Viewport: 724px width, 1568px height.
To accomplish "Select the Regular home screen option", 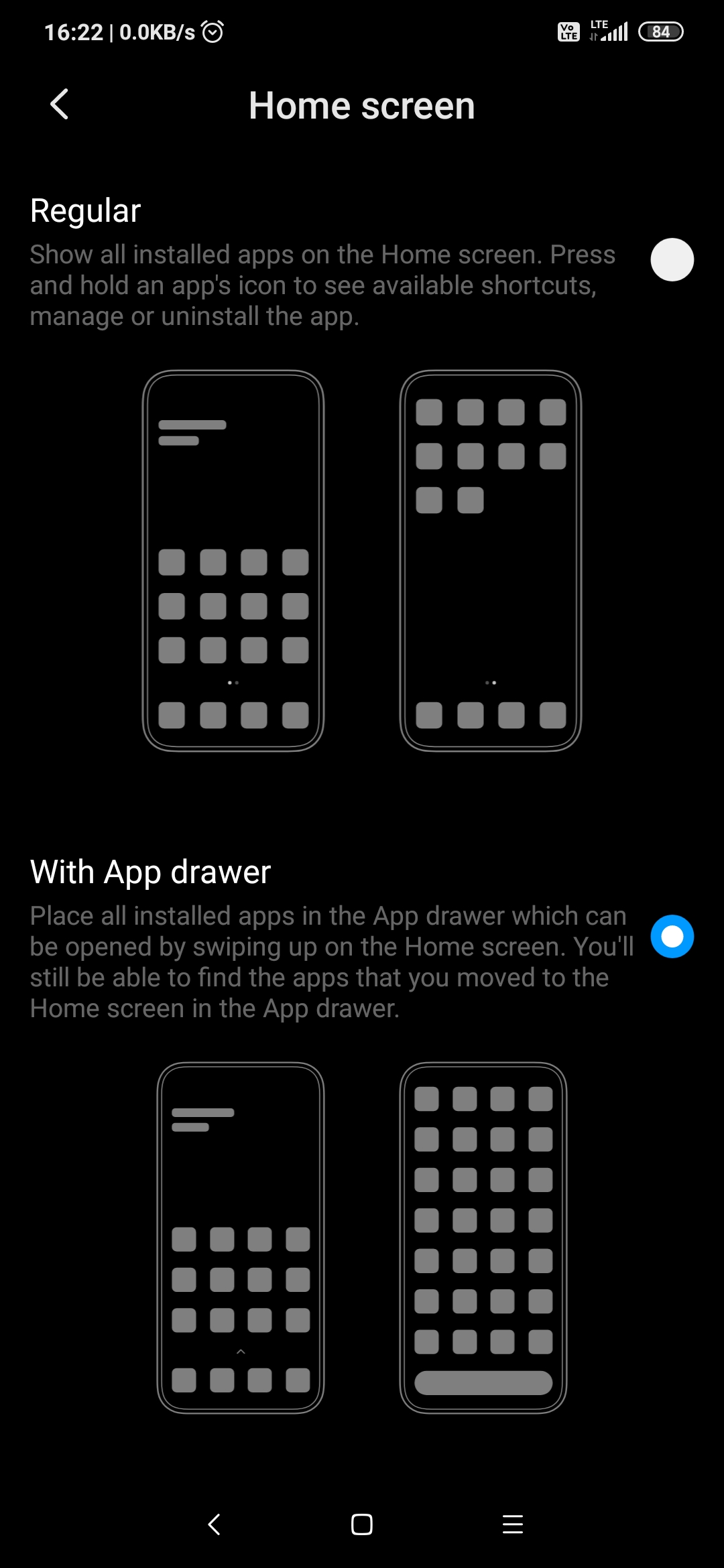I will [x=672, y=260].
